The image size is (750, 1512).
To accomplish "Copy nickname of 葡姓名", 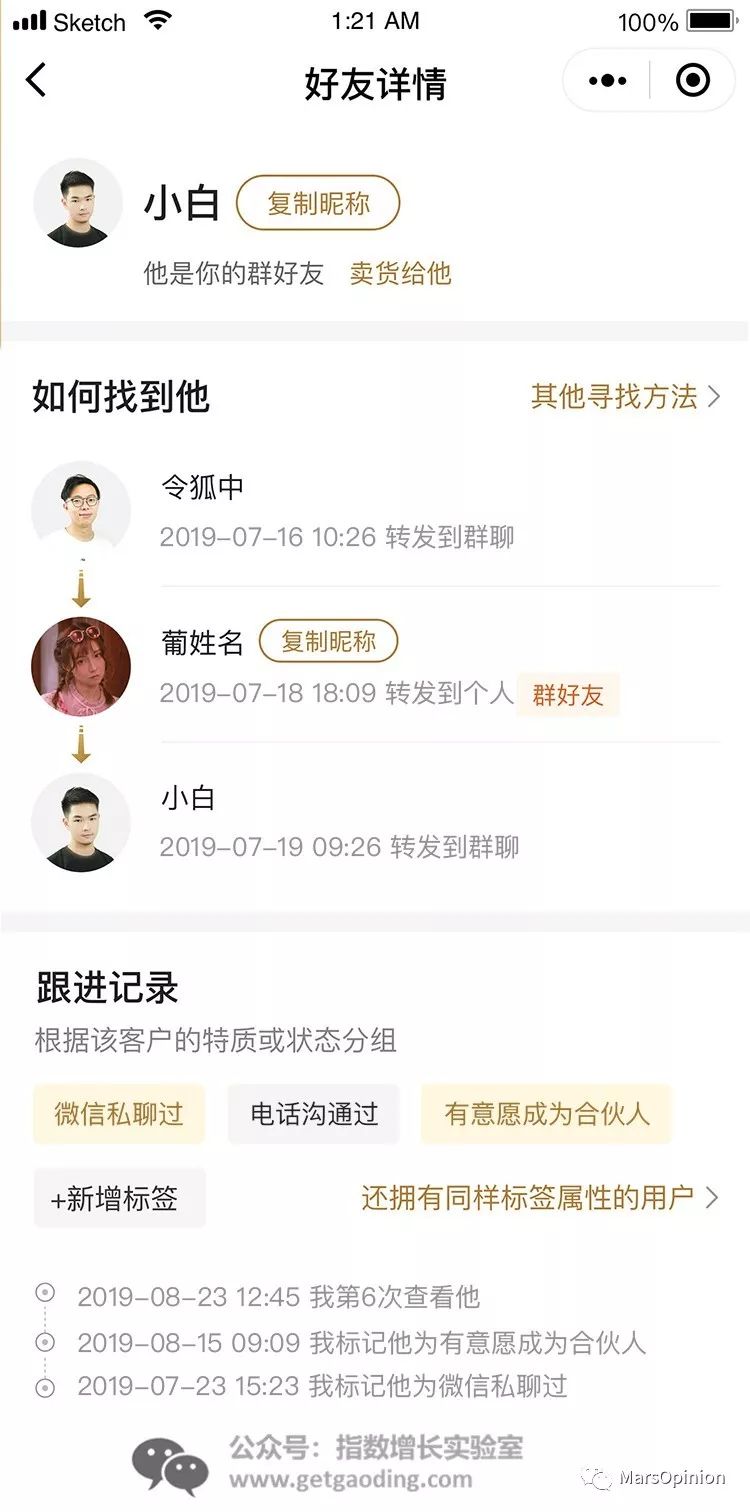I will click(x=328, y=641).
